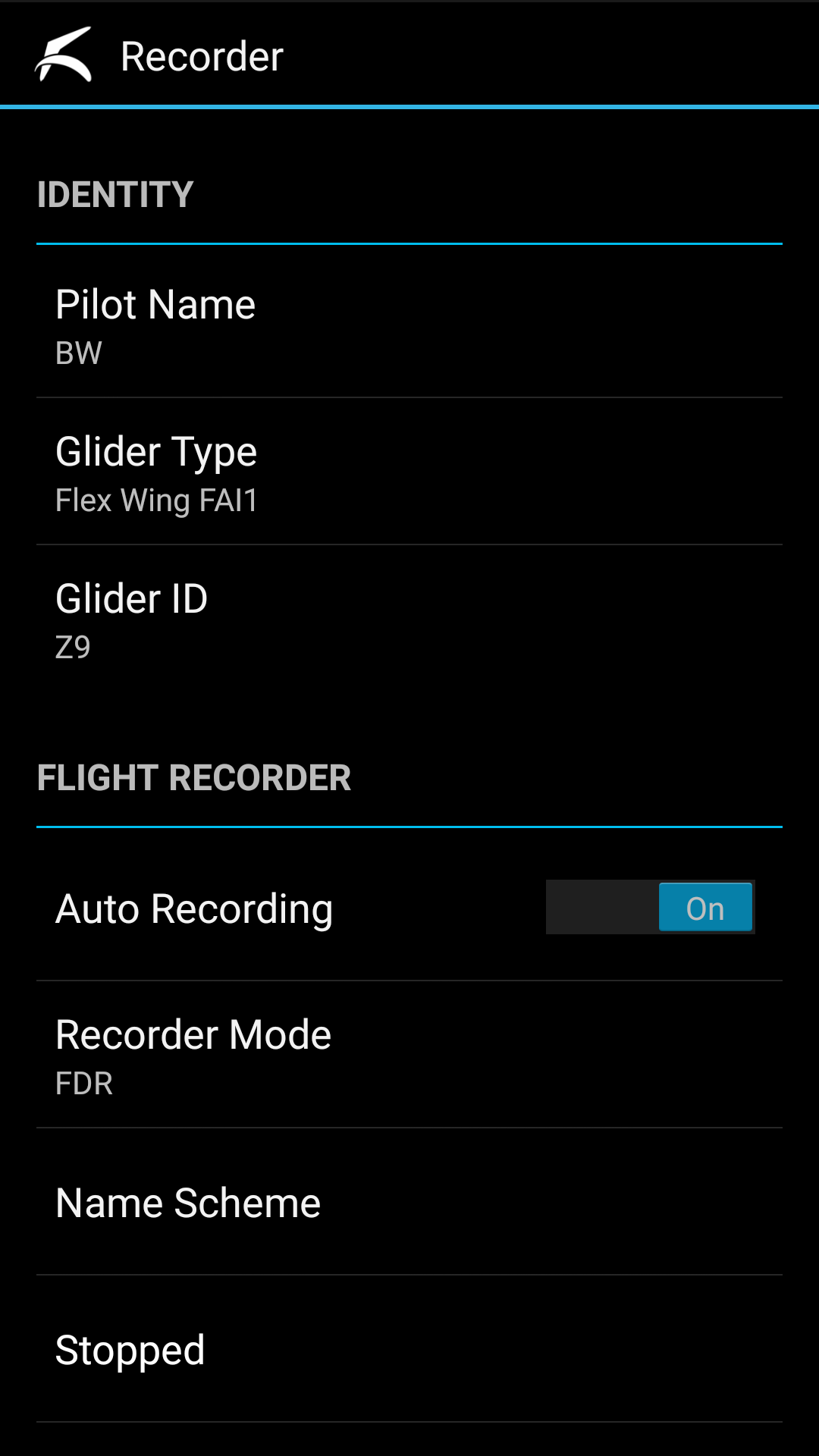The width and height of the screenshot is (819, 1456).
Task: Disable the Auto Recording switch
Action: coord(650,907)
